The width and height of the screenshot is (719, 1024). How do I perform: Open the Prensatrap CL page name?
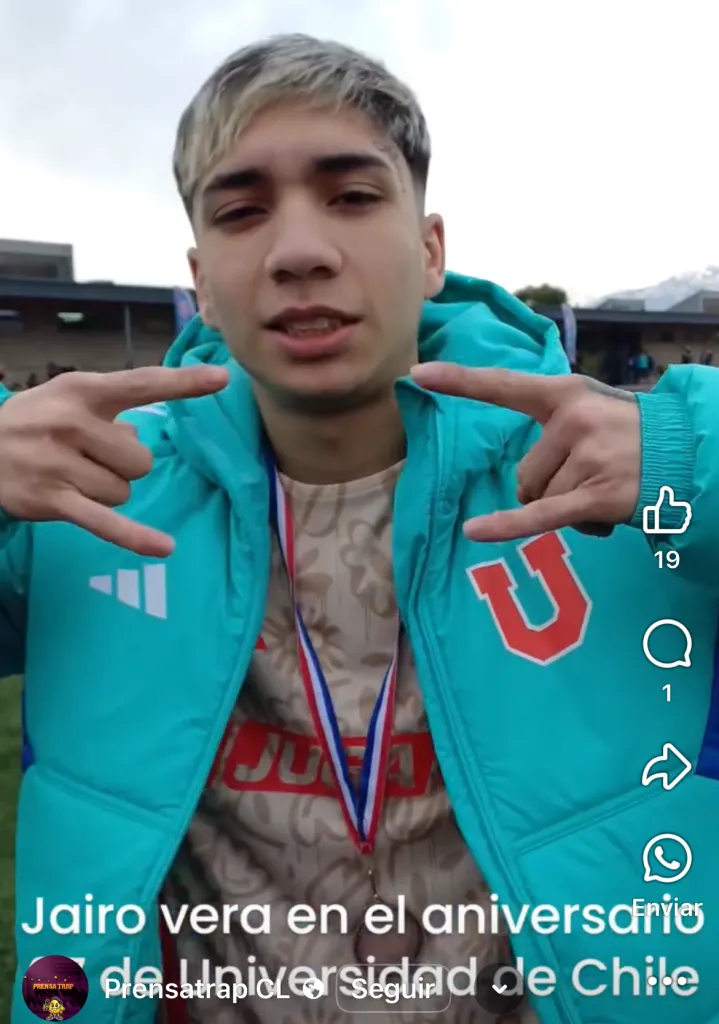(196, 990)
